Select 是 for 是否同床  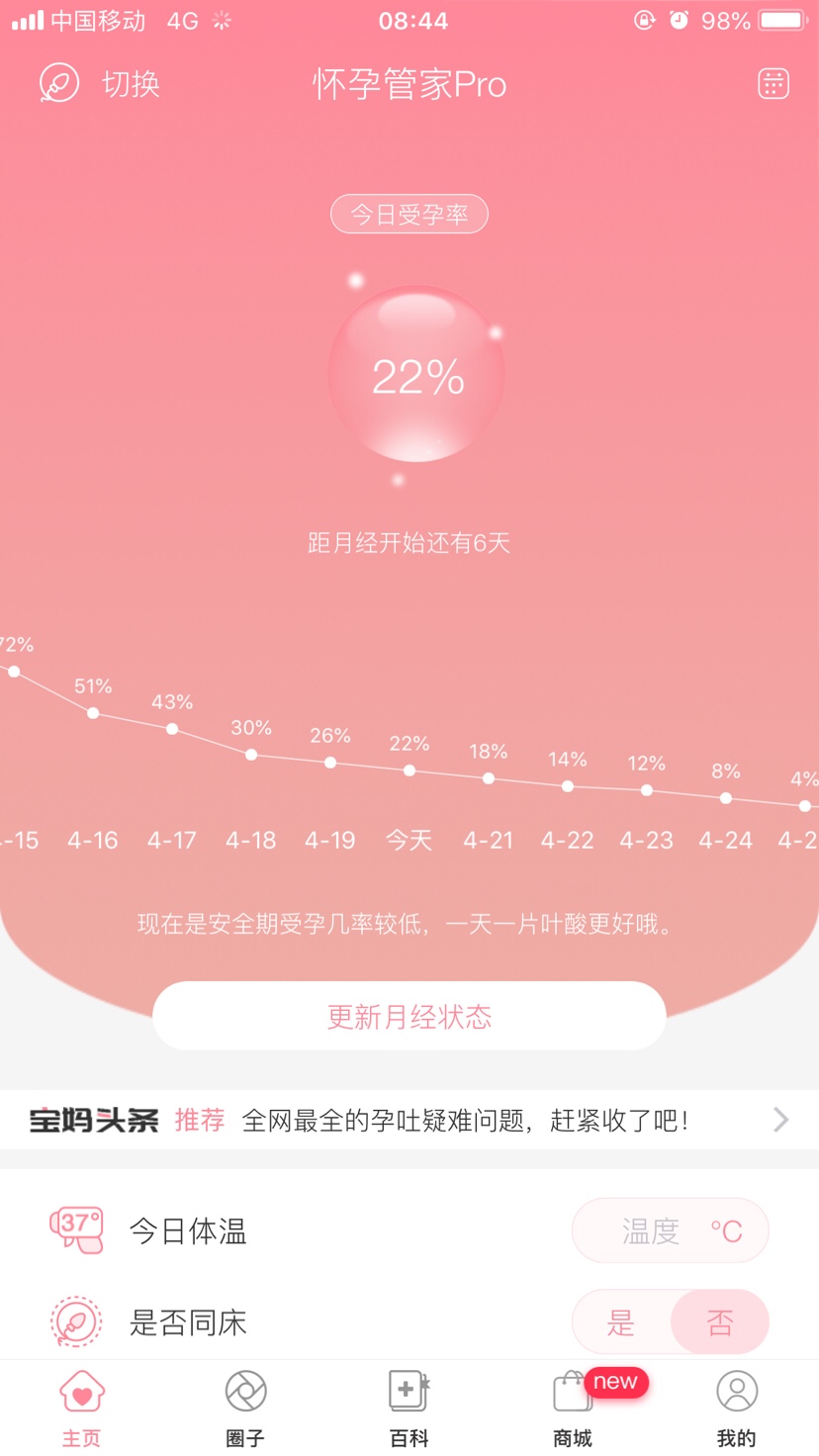coord(621,1322)
